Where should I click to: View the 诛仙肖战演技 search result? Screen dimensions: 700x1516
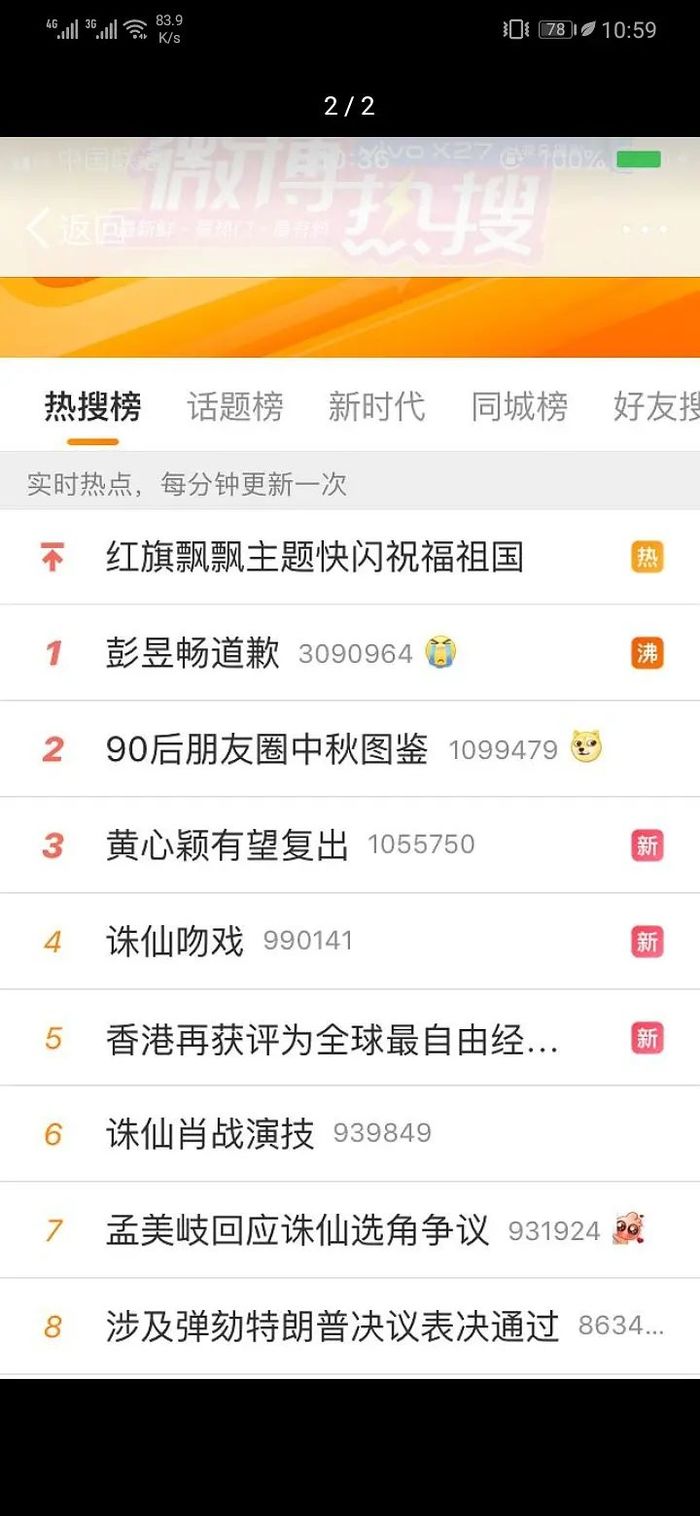click(210, 1133)
